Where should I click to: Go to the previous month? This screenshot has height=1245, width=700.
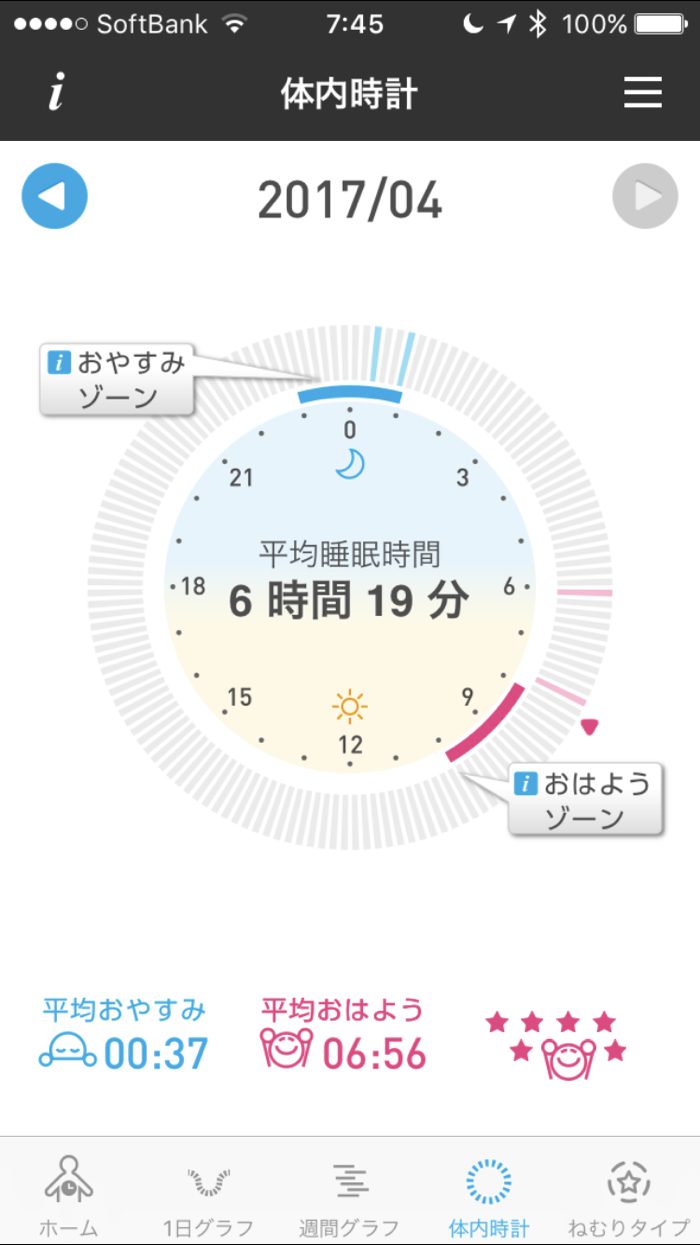coord(55,196)
